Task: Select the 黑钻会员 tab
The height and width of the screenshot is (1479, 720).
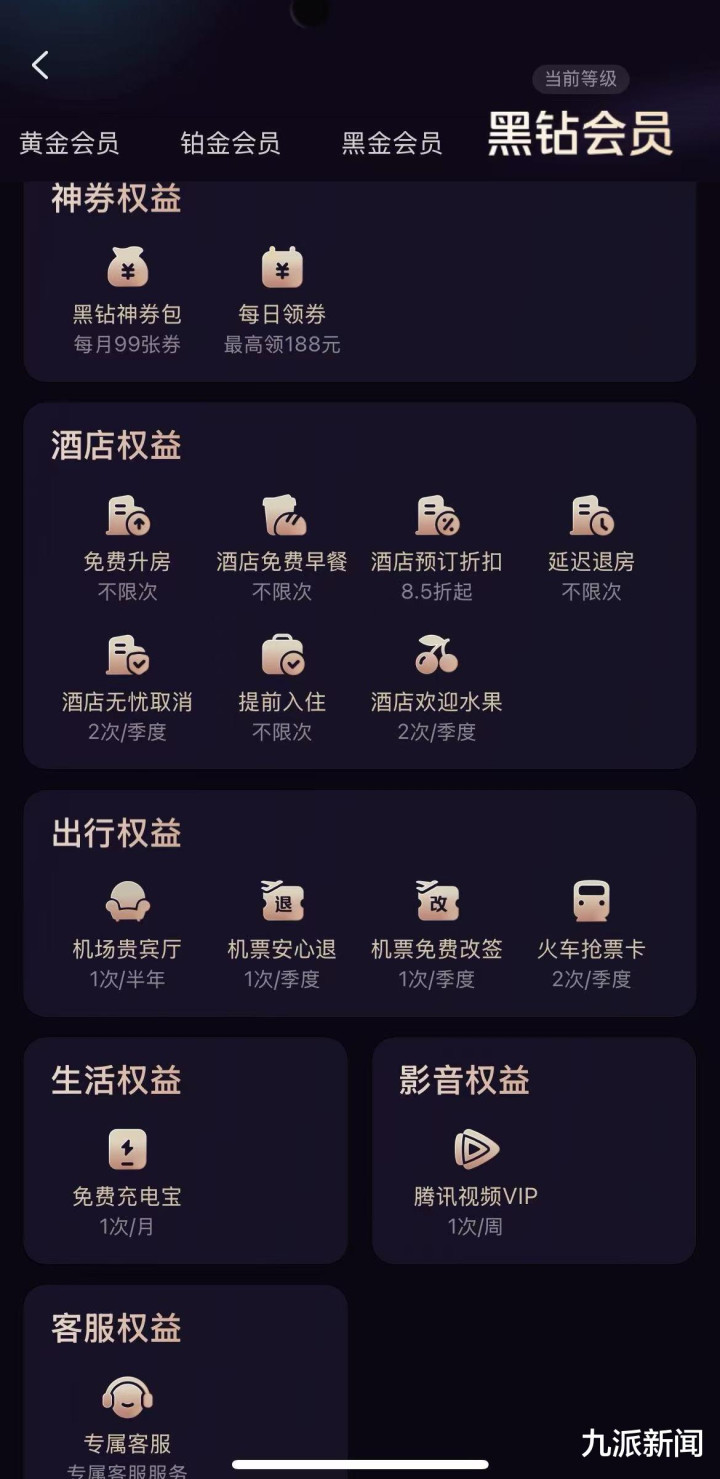Action: (580, 134)
